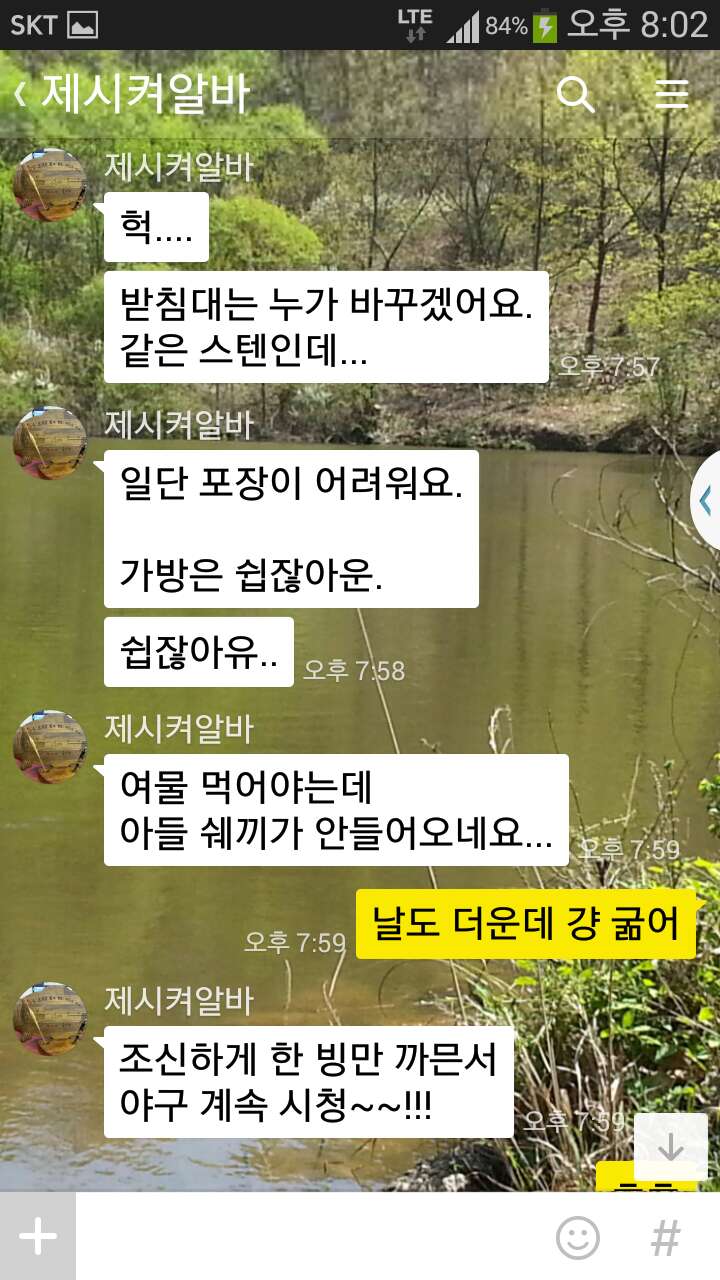Open the plus attachment menu

pyautogui.click(x=38, y=1236)
